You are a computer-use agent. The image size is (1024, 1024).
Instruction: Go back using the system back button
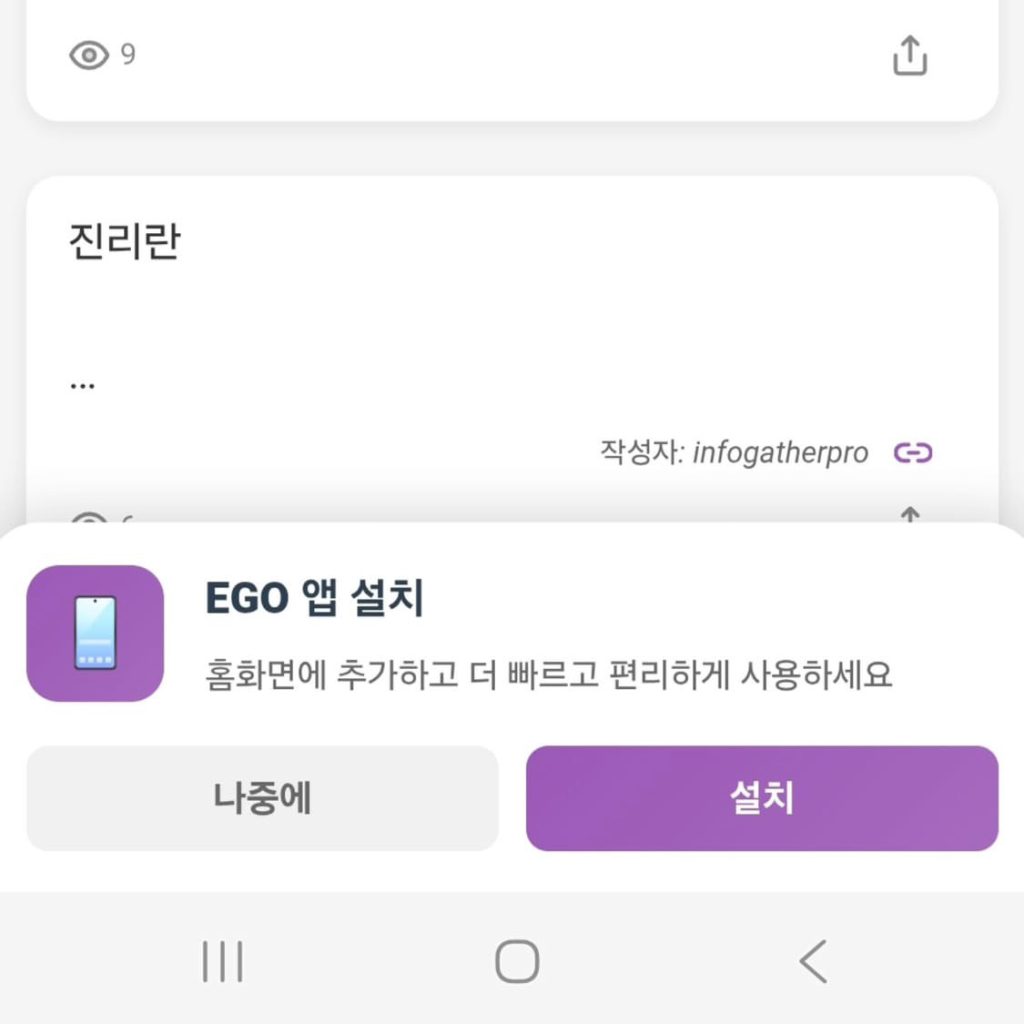(x=813, y=962)
